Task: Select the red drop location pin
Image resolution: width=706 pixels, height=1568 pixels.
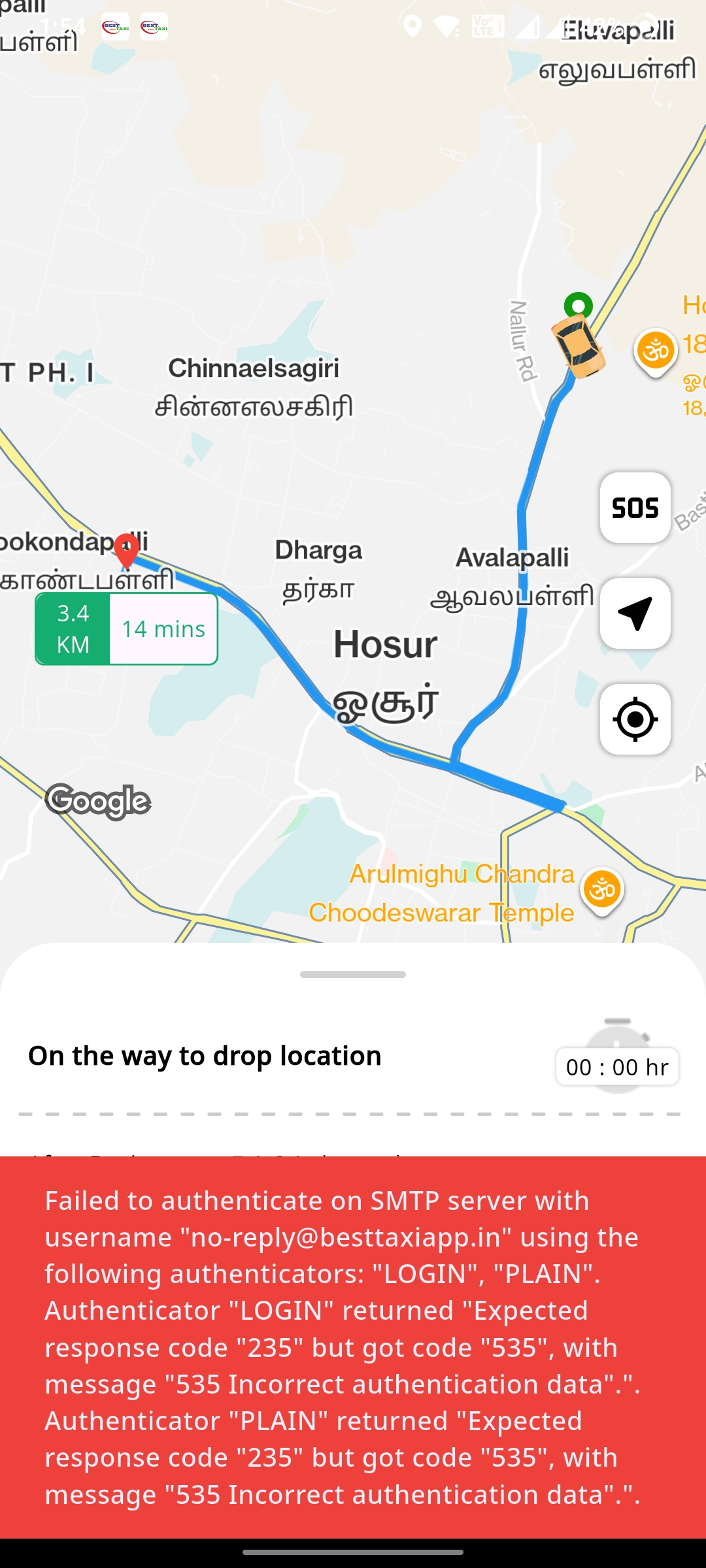Action: point(126,549)
